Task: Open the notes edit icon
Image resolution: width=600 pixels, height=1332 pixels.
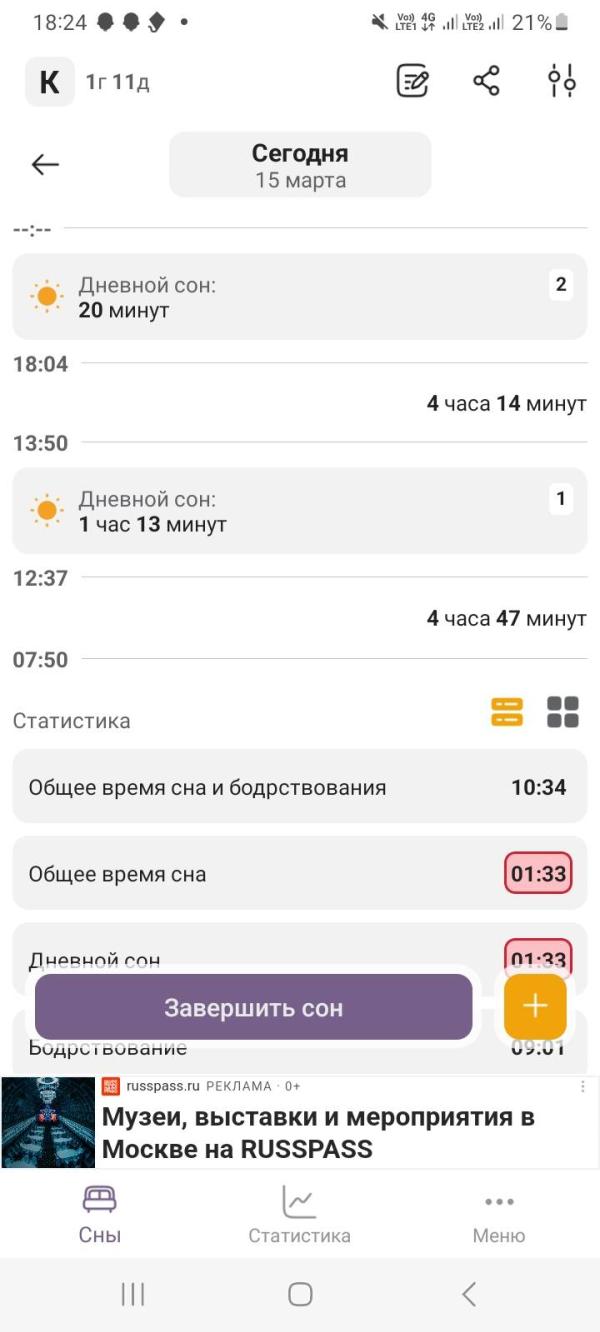Action: 412,81
